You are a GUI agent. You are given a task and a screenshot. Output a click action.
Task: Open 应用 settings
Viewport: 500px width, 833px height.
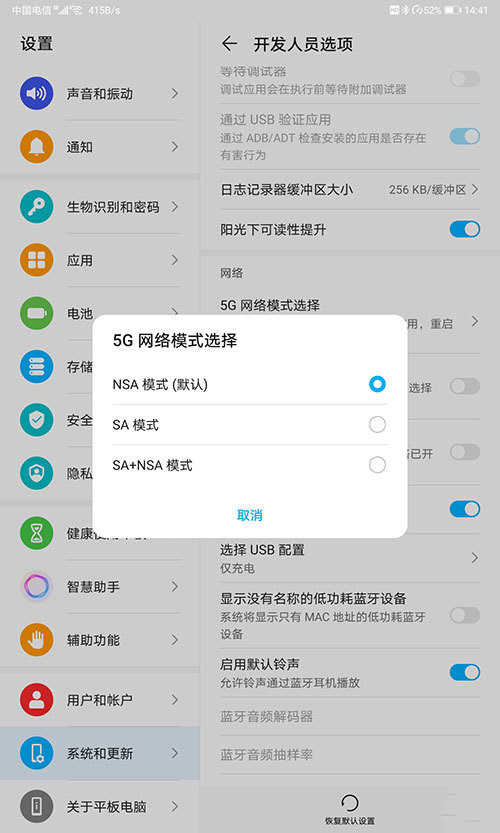pyautogui.click(x=100, y=260)
